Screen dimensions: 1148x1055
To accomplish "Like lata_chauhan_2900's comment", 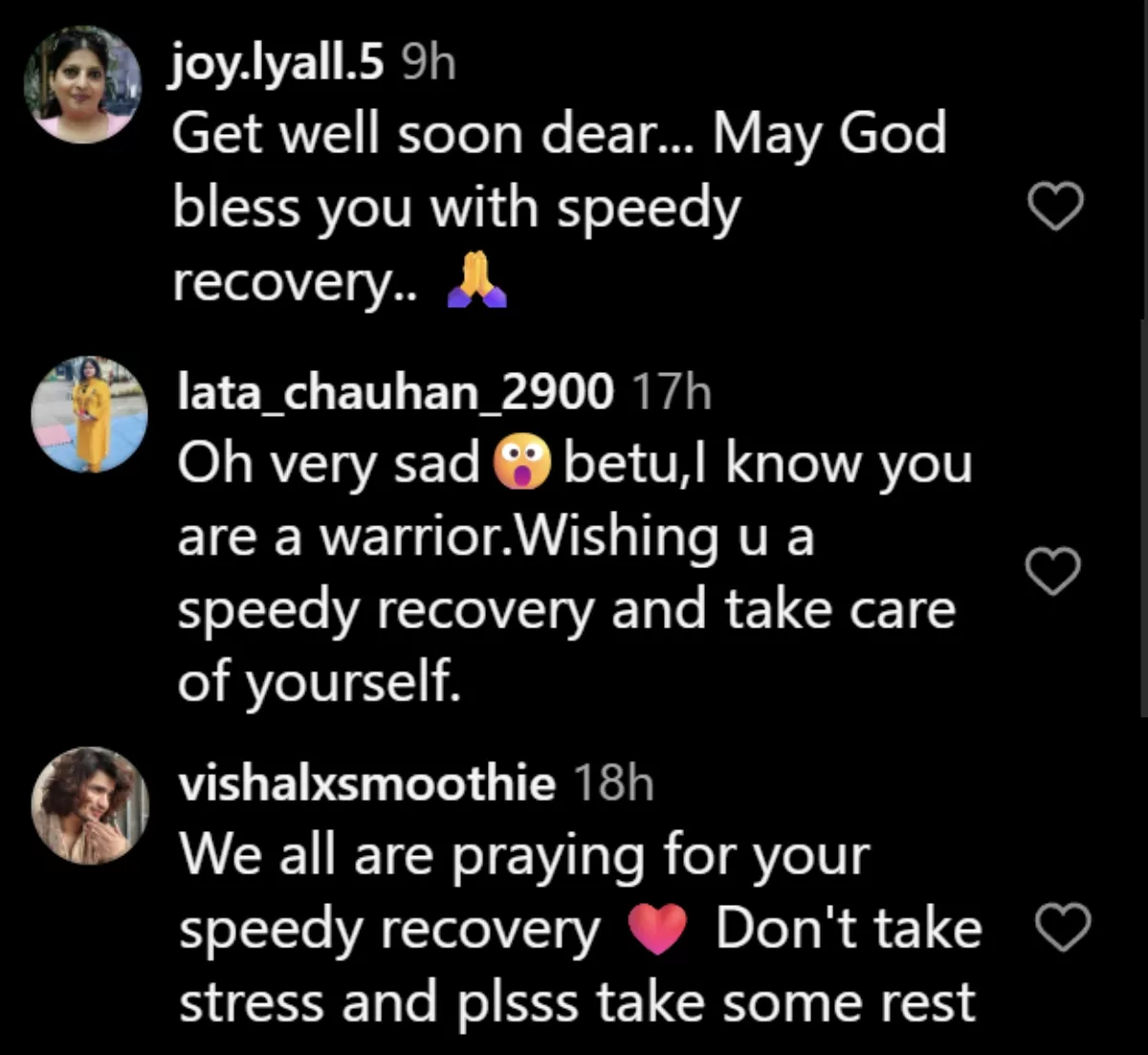I will coord(1053,572).
